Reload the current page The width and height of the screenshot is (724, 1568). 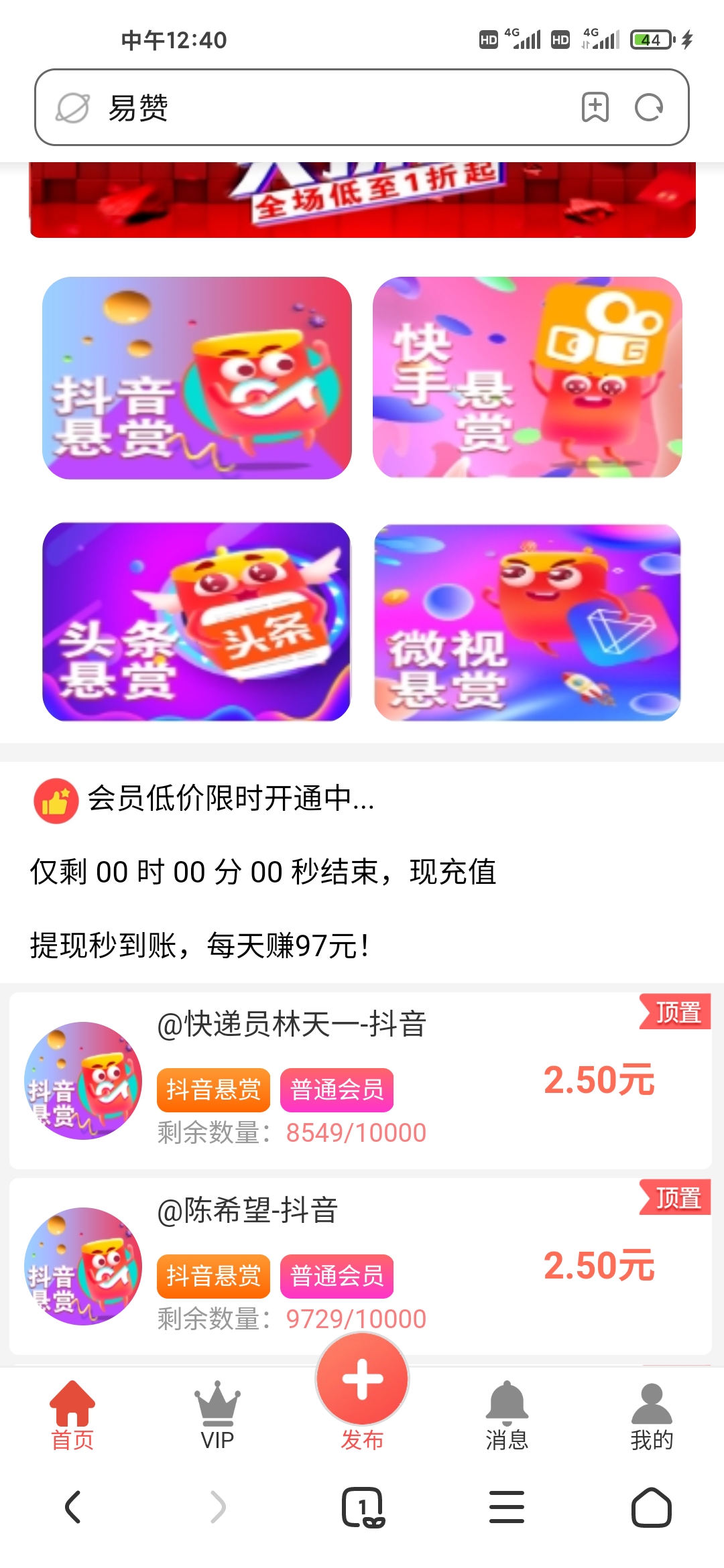click(649, 107)
